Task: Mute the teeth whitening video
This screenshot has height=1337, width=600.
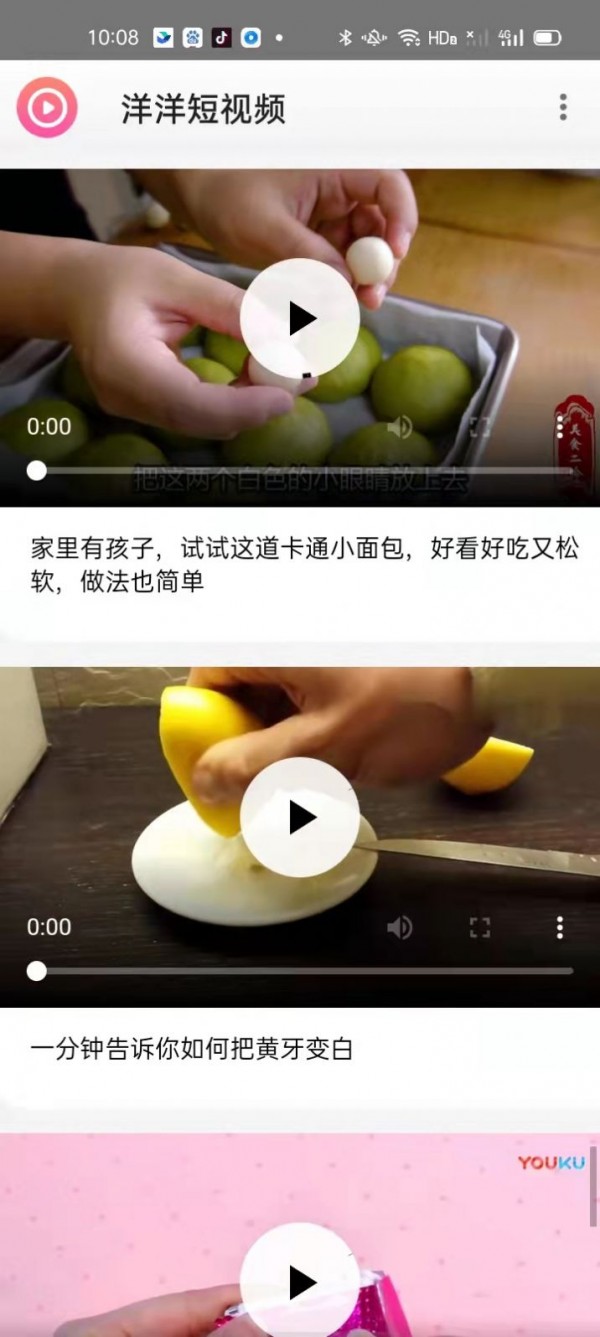Action: tap(400, 927)
